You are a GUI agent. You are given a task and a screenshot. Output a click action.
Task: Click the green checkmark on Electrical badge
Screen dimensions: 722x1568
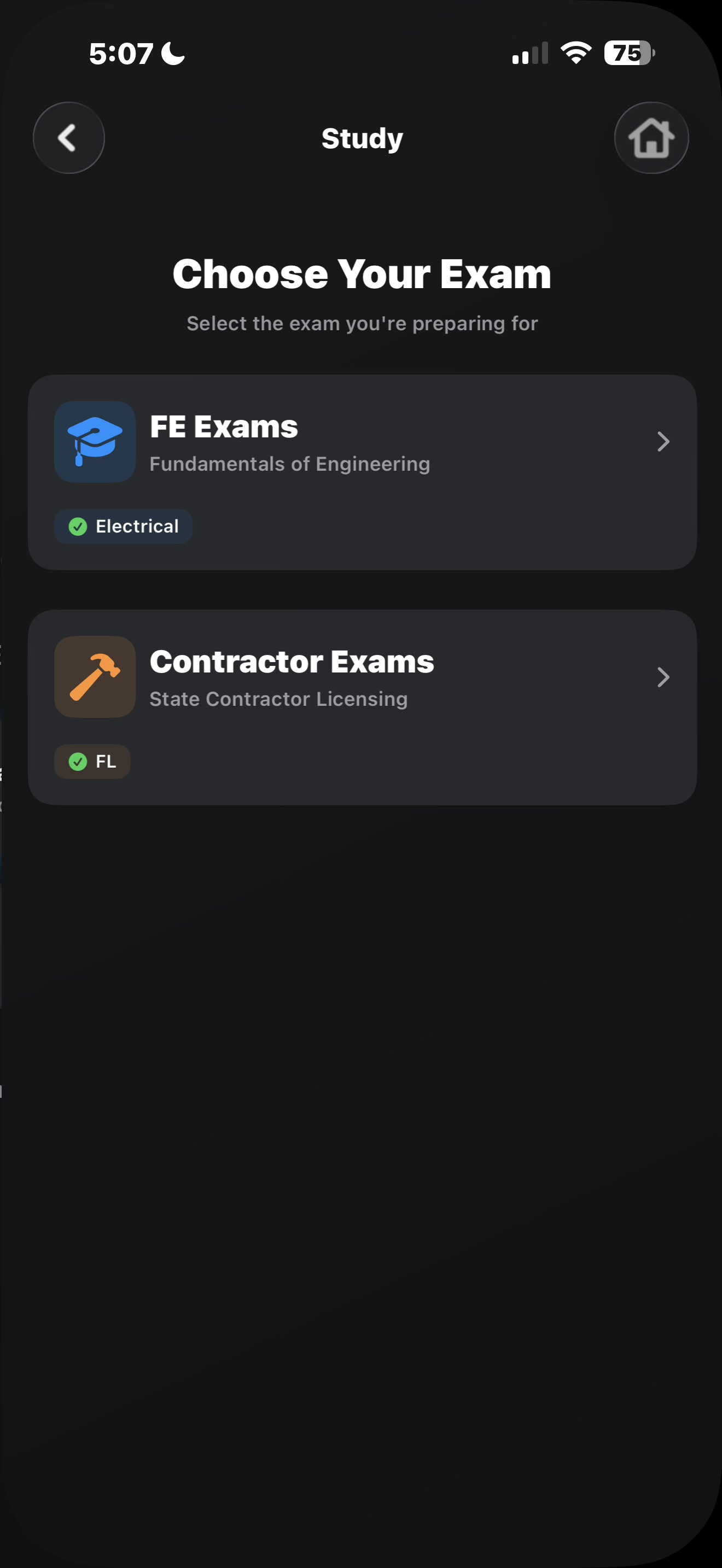click(x=79, y=526)
